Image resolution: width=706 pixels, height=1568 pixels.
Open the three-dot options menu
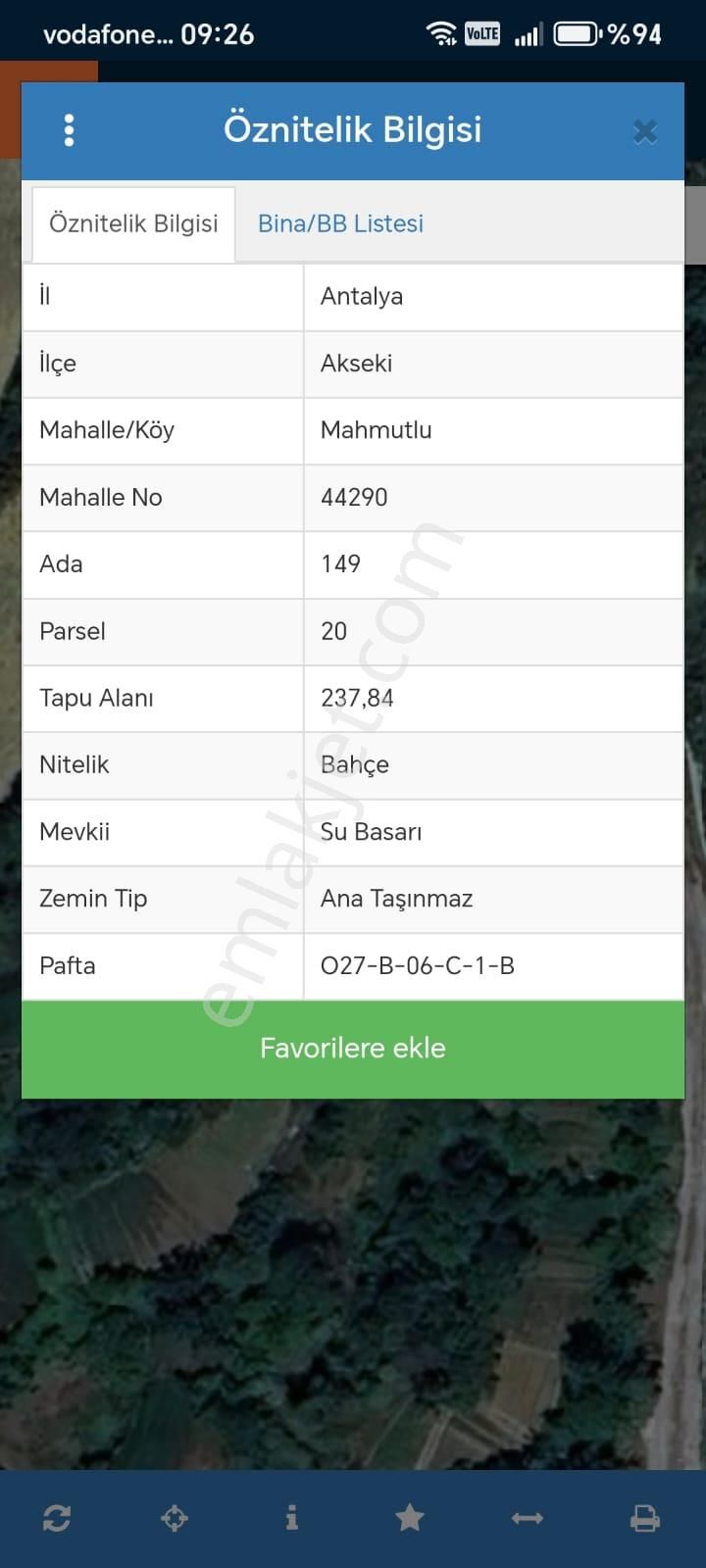coord(69,130)
